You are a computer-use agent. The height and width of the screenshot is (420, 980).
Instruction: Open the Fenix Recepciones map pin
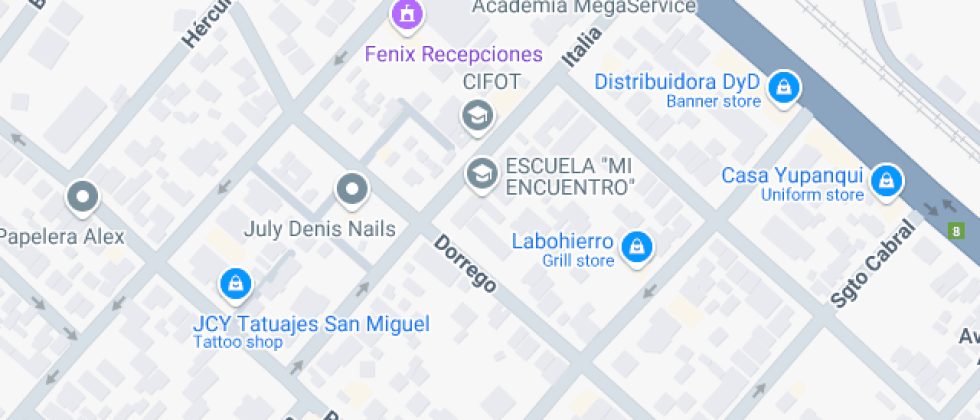(x=407, y=16)
